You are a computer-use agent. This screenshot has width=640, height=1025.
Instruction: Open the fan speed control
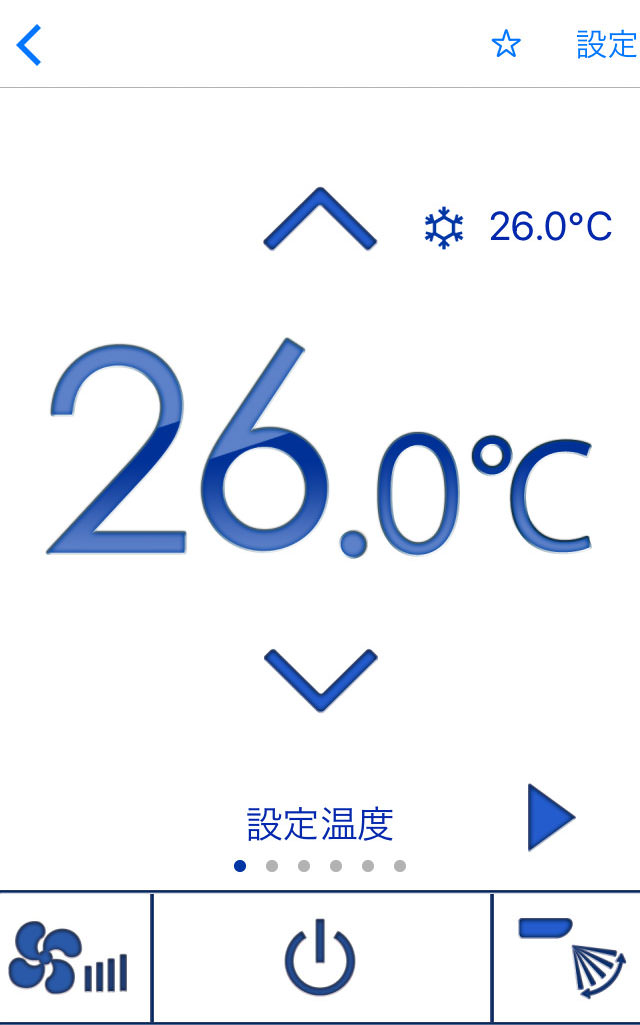pyautogui.click(x=74, y=958)
